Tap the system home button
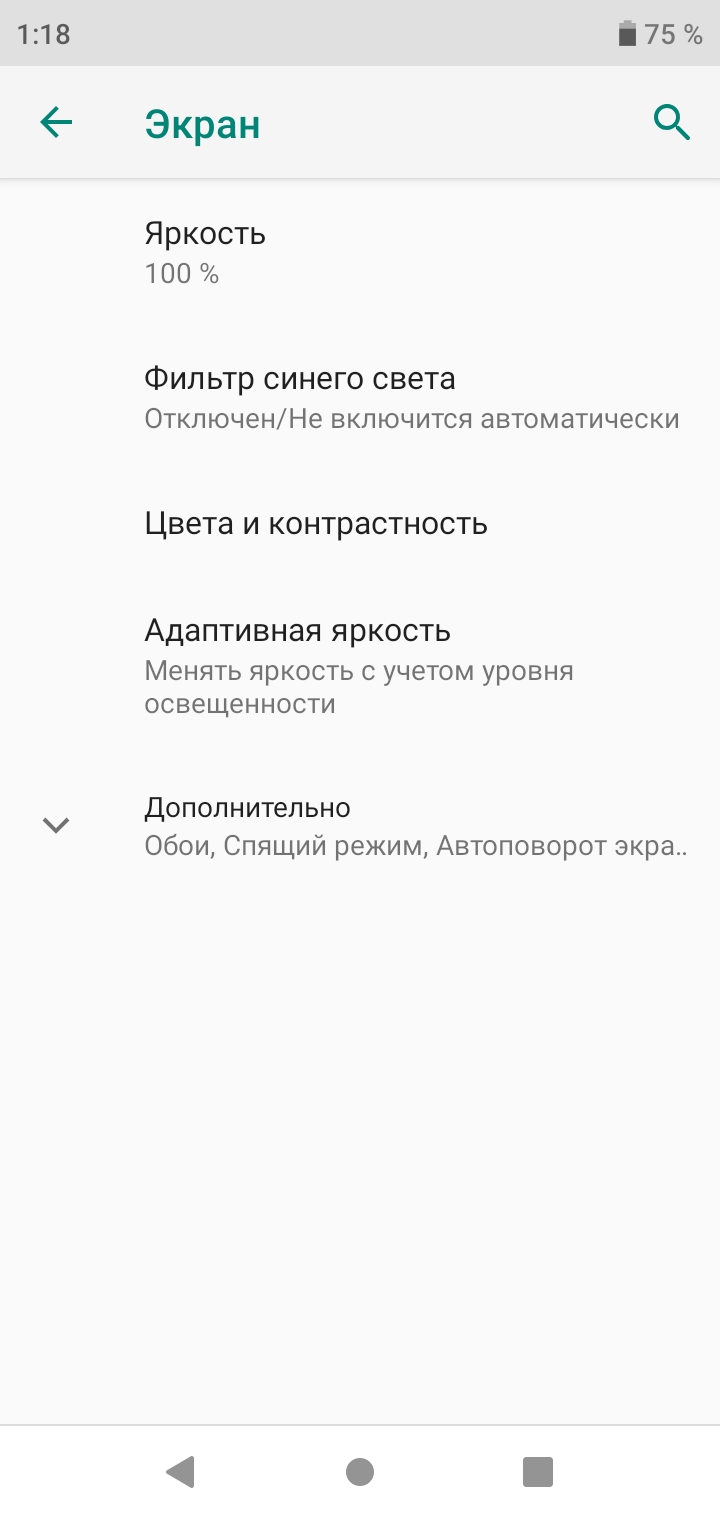This screenshot has width=720, height=1520. click(360, 1471)
